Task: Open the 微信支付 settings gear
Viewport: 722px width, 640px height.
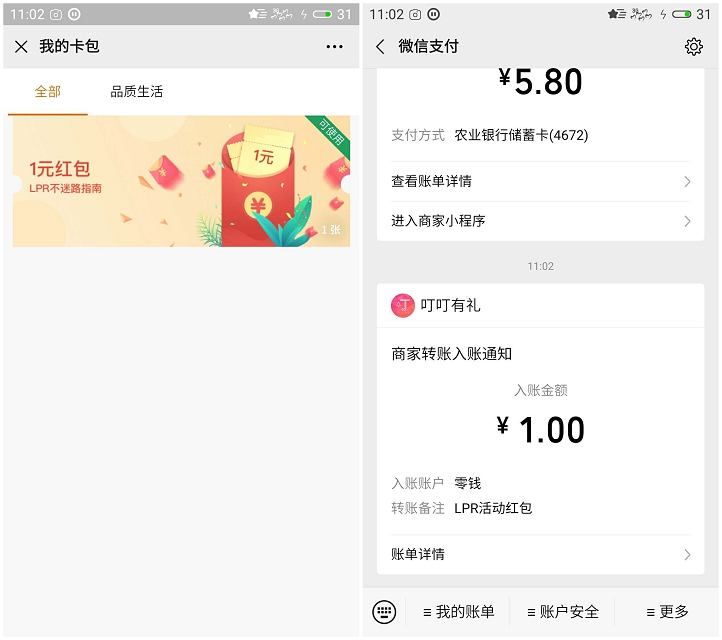Action: [x=693, y=47]
